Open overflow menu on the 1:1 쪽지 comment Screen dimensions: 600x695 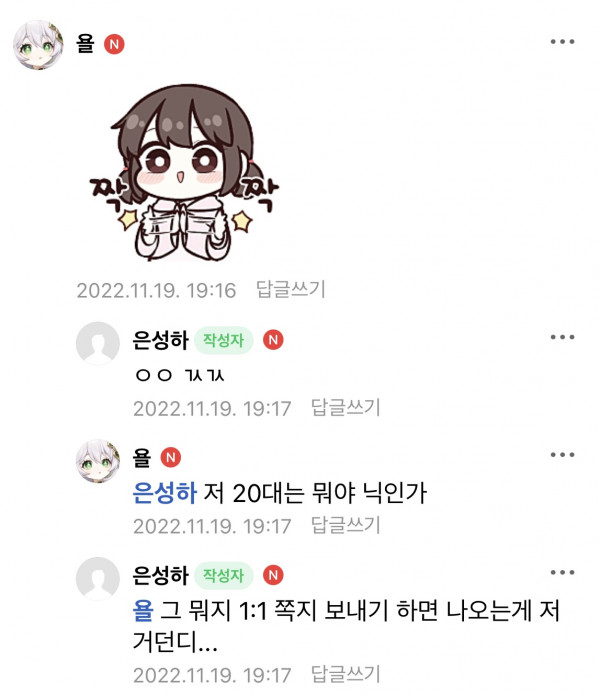coord(562,573)
